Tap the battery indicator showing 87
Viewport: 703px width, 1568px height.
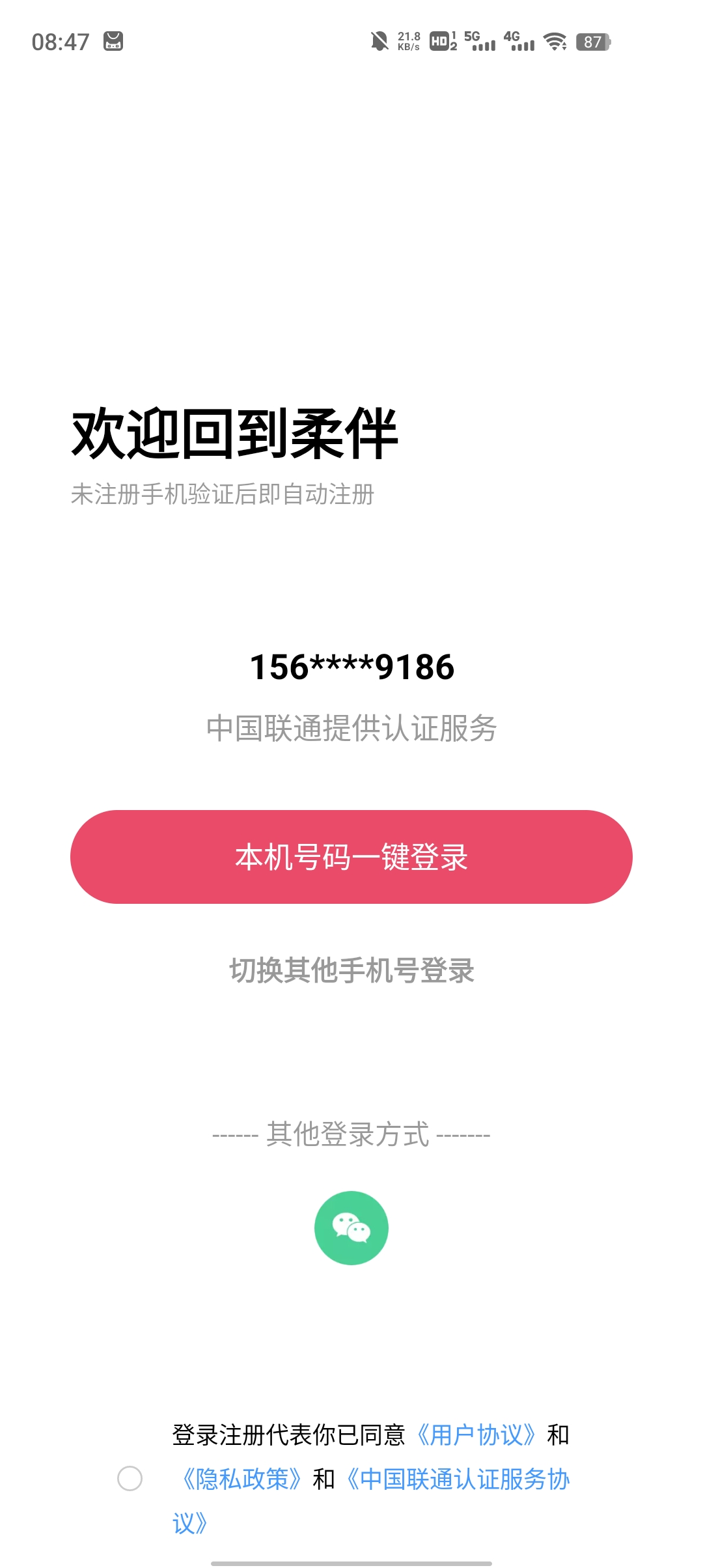click(x=594, y=42)
